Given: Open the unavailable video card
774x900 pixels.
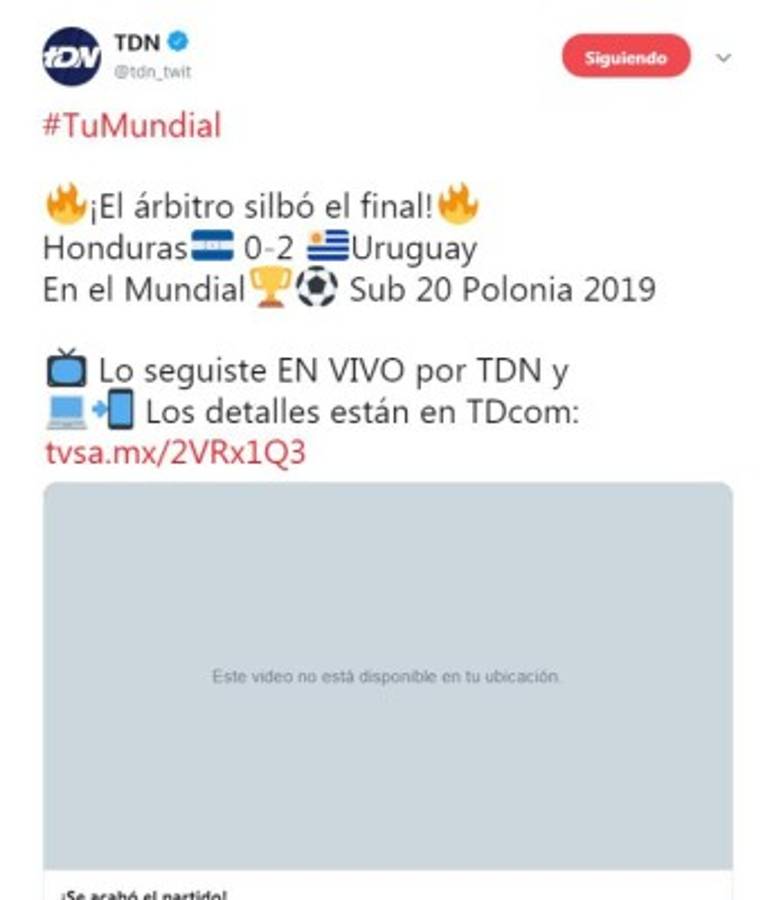Looking at the screenshot, I should (387, 676).
